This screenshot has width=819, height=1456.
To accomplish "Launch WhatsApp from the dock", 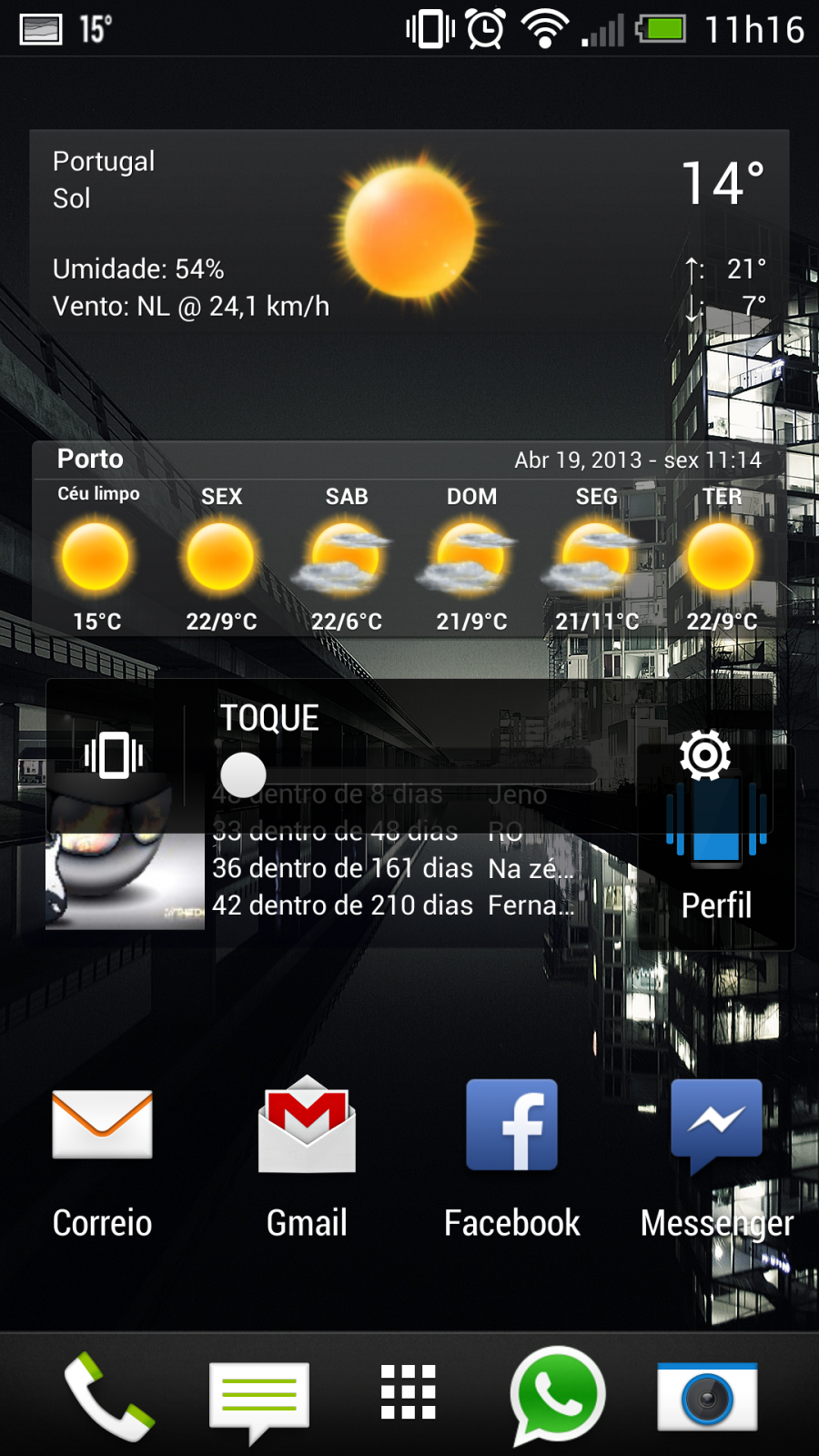I will point(558,1395).
